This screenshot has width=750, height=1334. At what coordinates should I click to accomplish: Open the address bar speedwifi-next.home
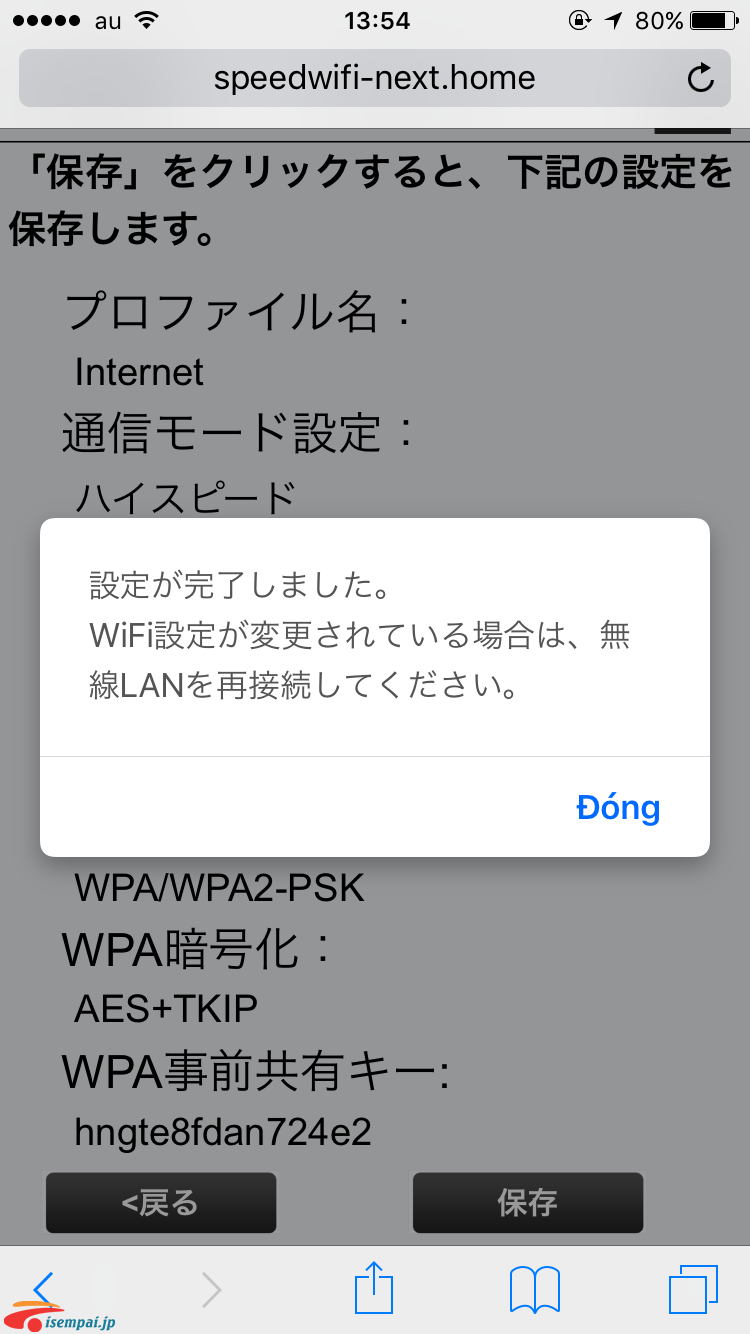point(374,78)
